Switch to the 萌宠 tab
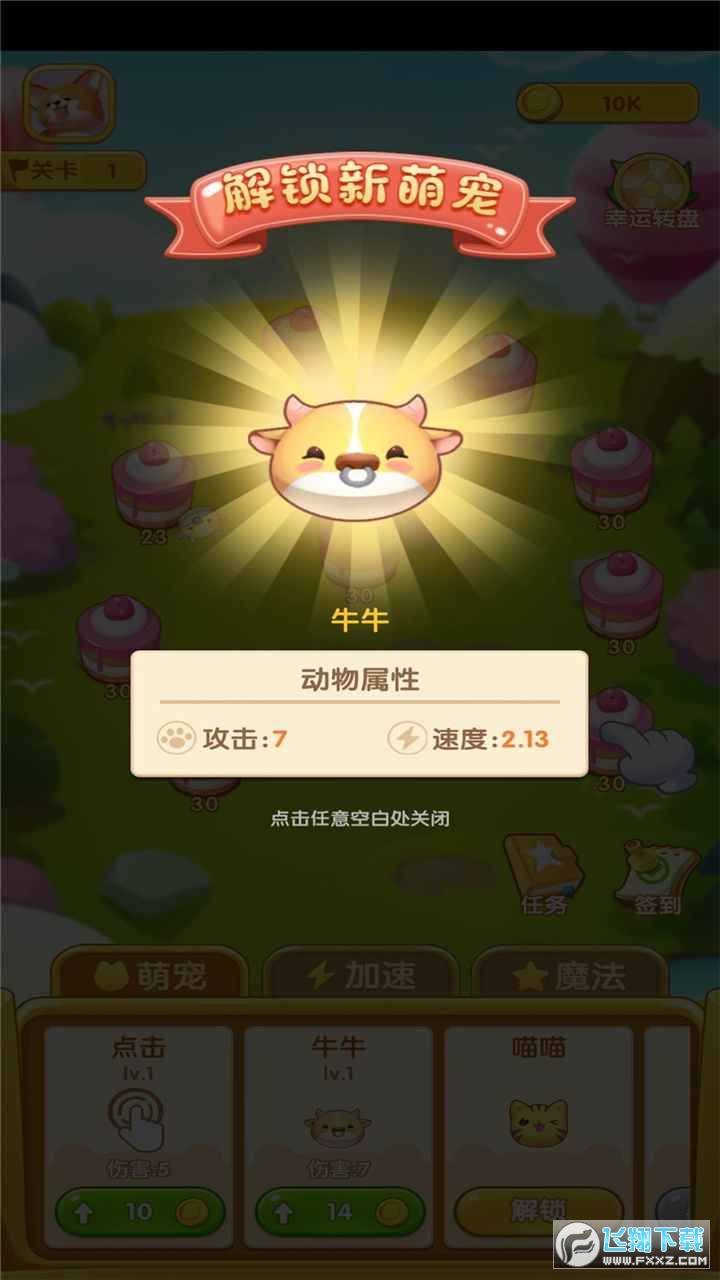 pyautogui.click(x=148, y=975)
